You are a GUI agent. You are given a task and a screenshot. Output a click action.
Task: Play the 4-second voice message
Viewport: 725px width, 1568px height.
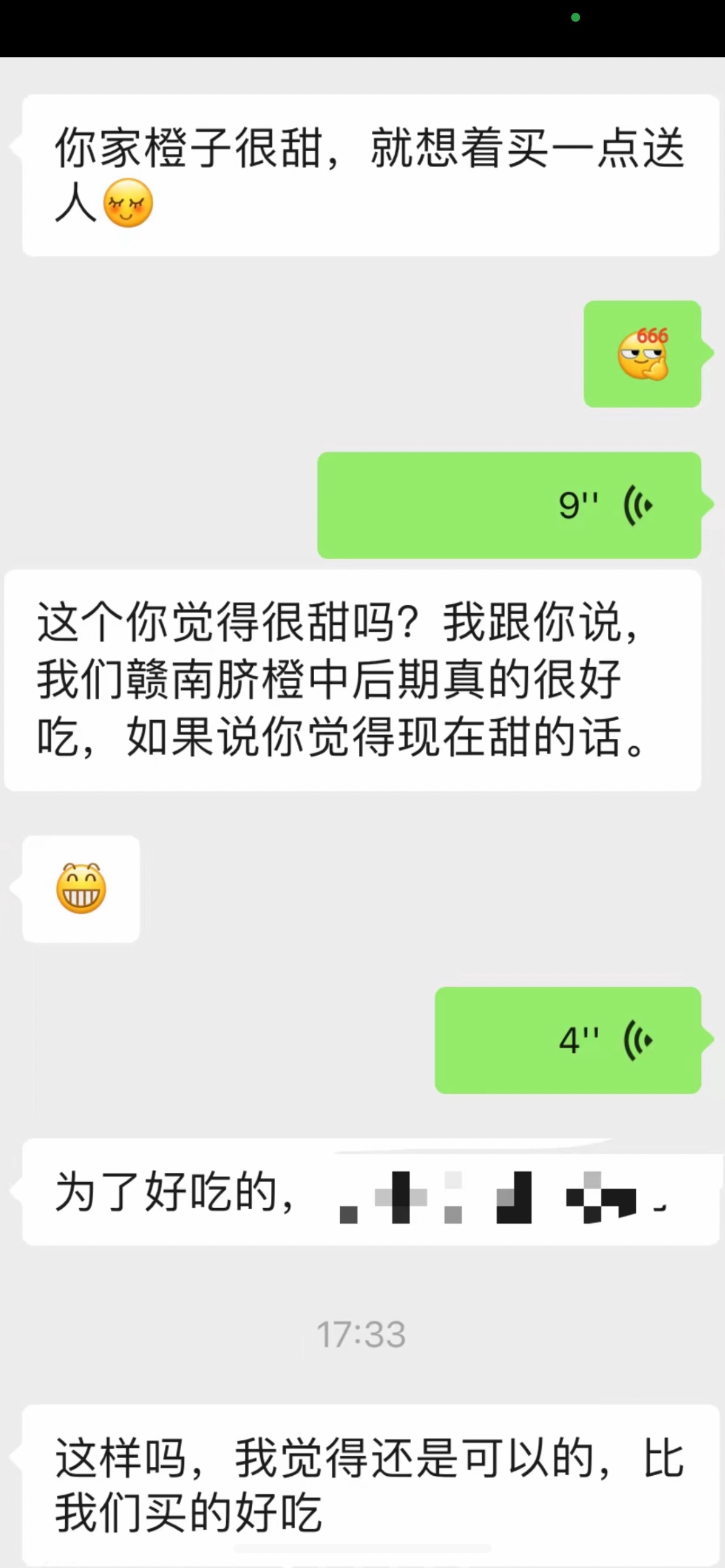coord(568,1040)
